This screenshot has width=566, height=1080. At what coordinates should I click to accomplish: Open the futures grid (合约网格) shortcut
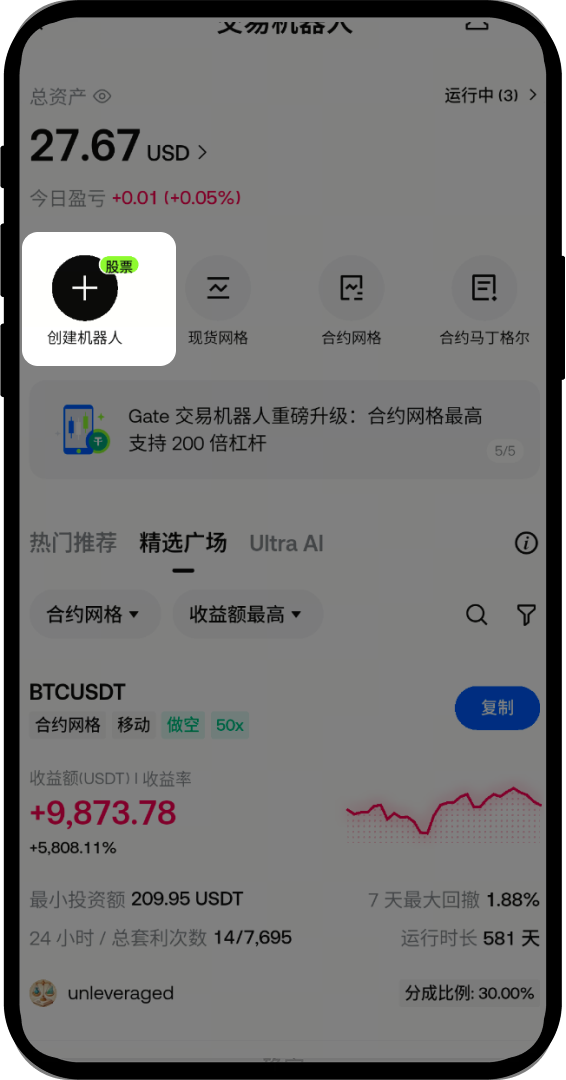351,300
